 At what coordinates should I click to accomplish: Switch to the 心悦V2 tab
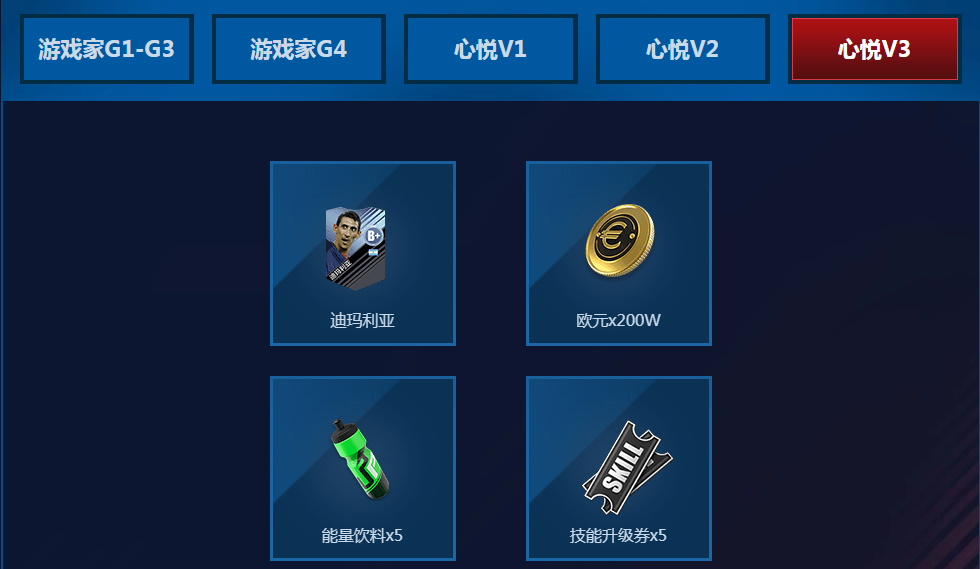[x=682, y=49]
